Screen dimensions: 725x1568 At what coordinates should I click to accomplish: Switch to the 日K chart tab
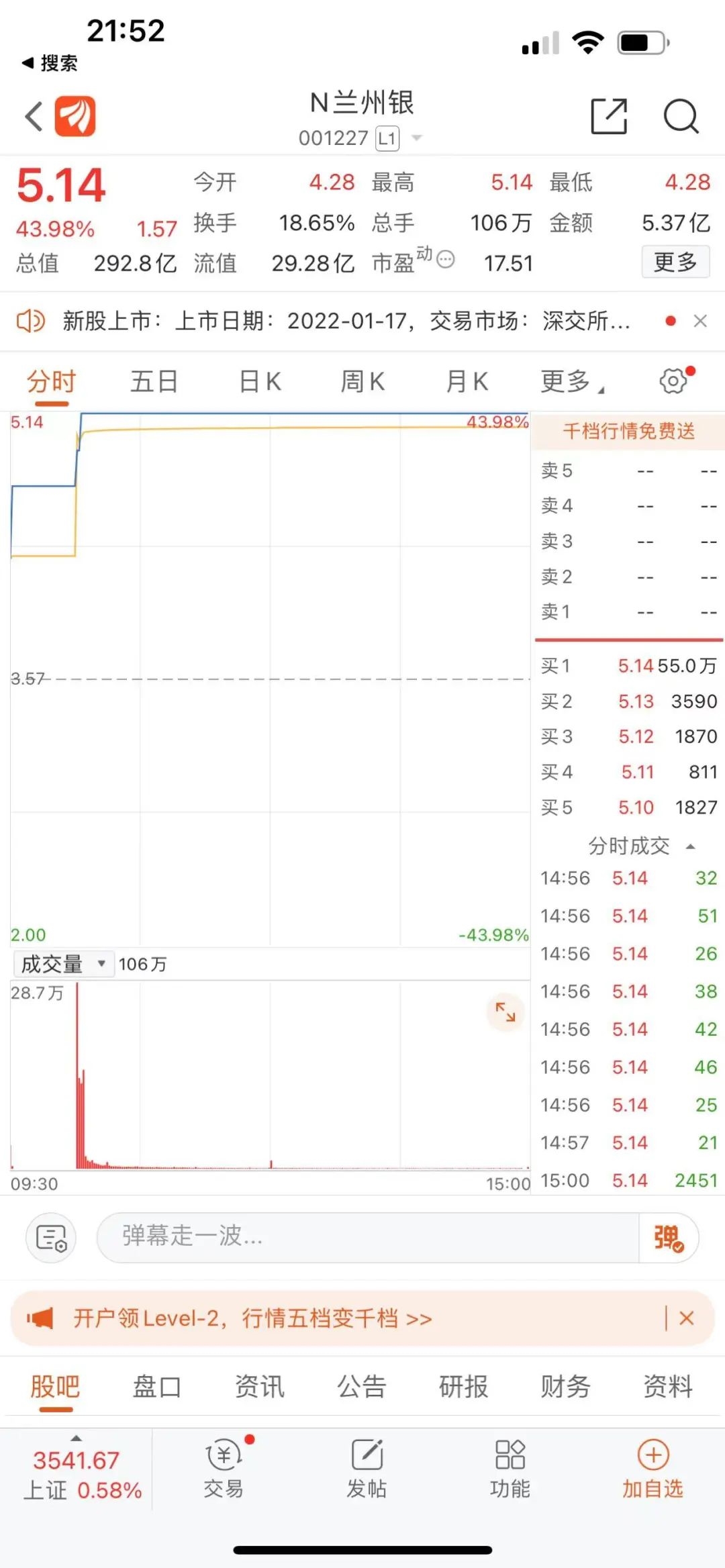coord(260,381)
